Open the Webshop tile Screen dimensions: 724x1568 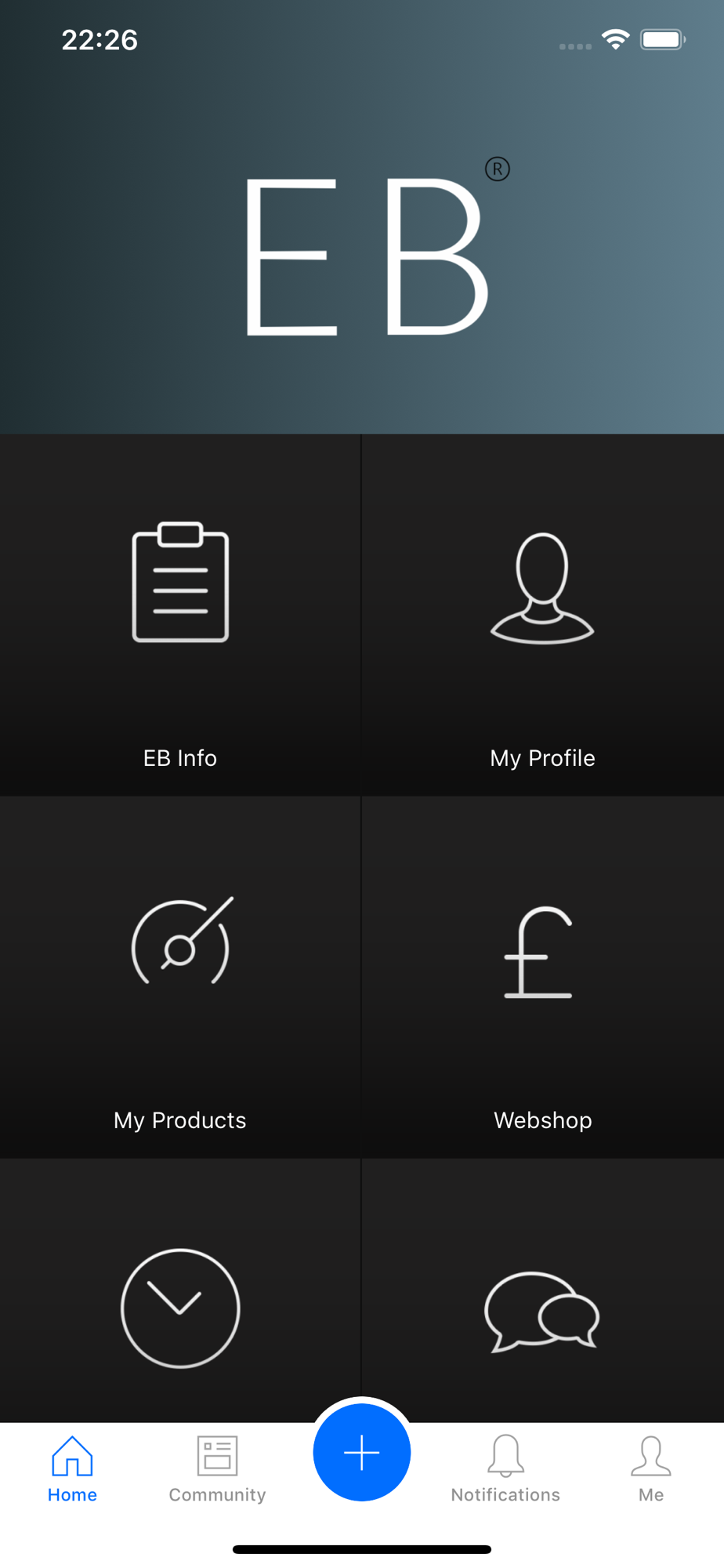pyautogui.click(x=543, y=977)
